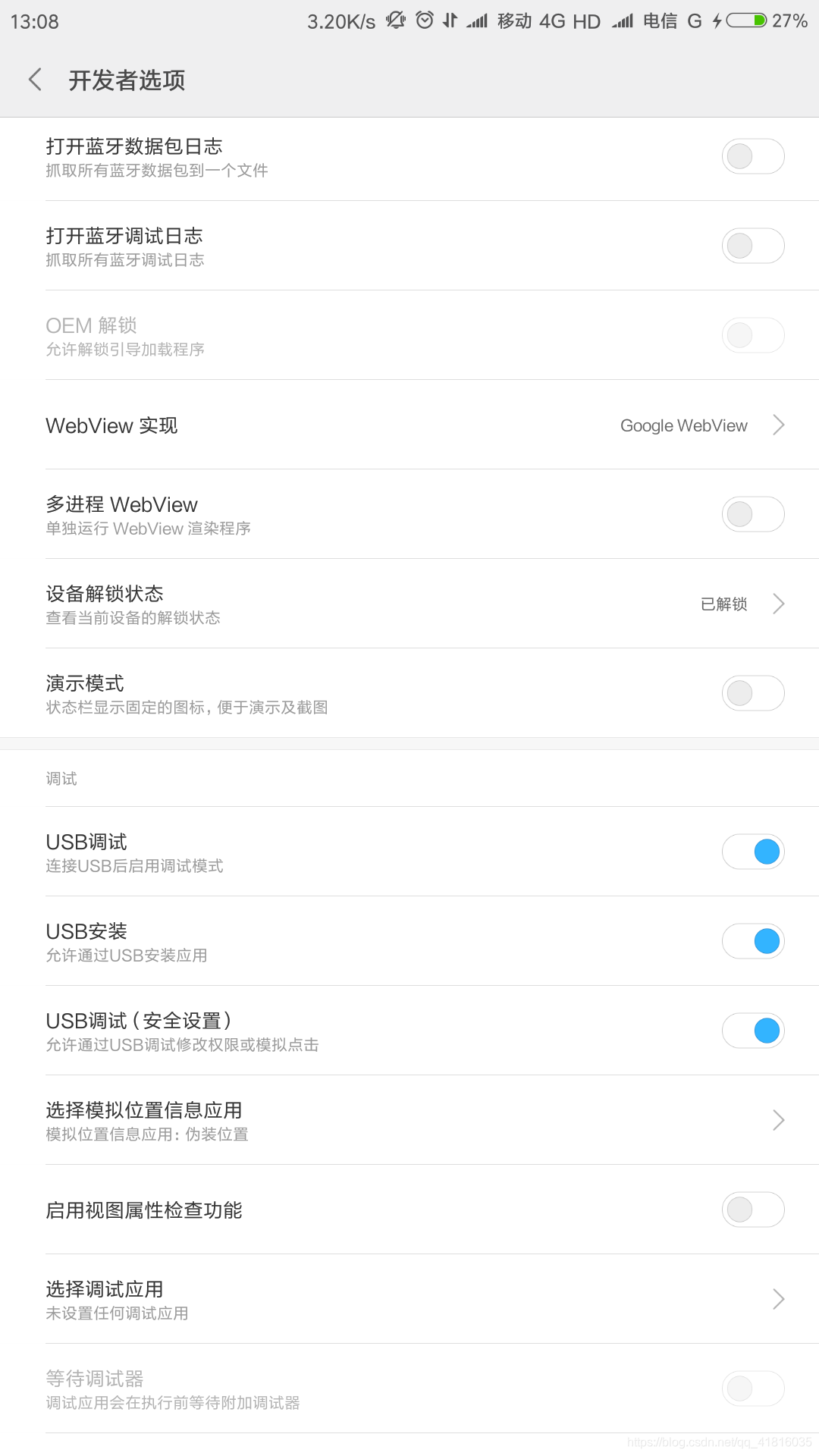Enable 演示模式 switch
Viewport: 819px width, 1456px height.
click(x=753, y=693)
